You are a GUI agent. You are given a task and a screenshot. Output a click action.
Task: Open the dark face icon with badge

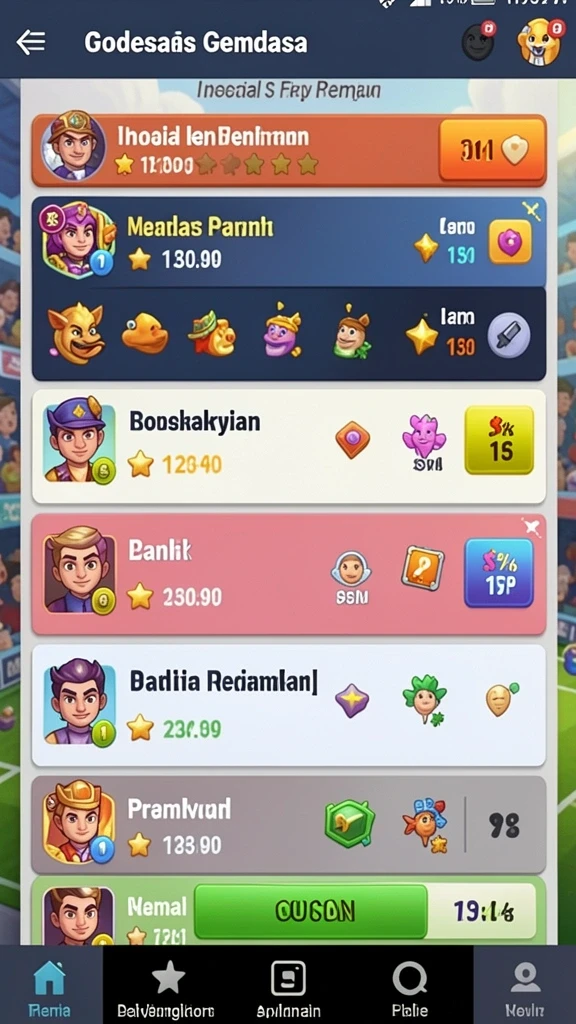coord(479,41)
